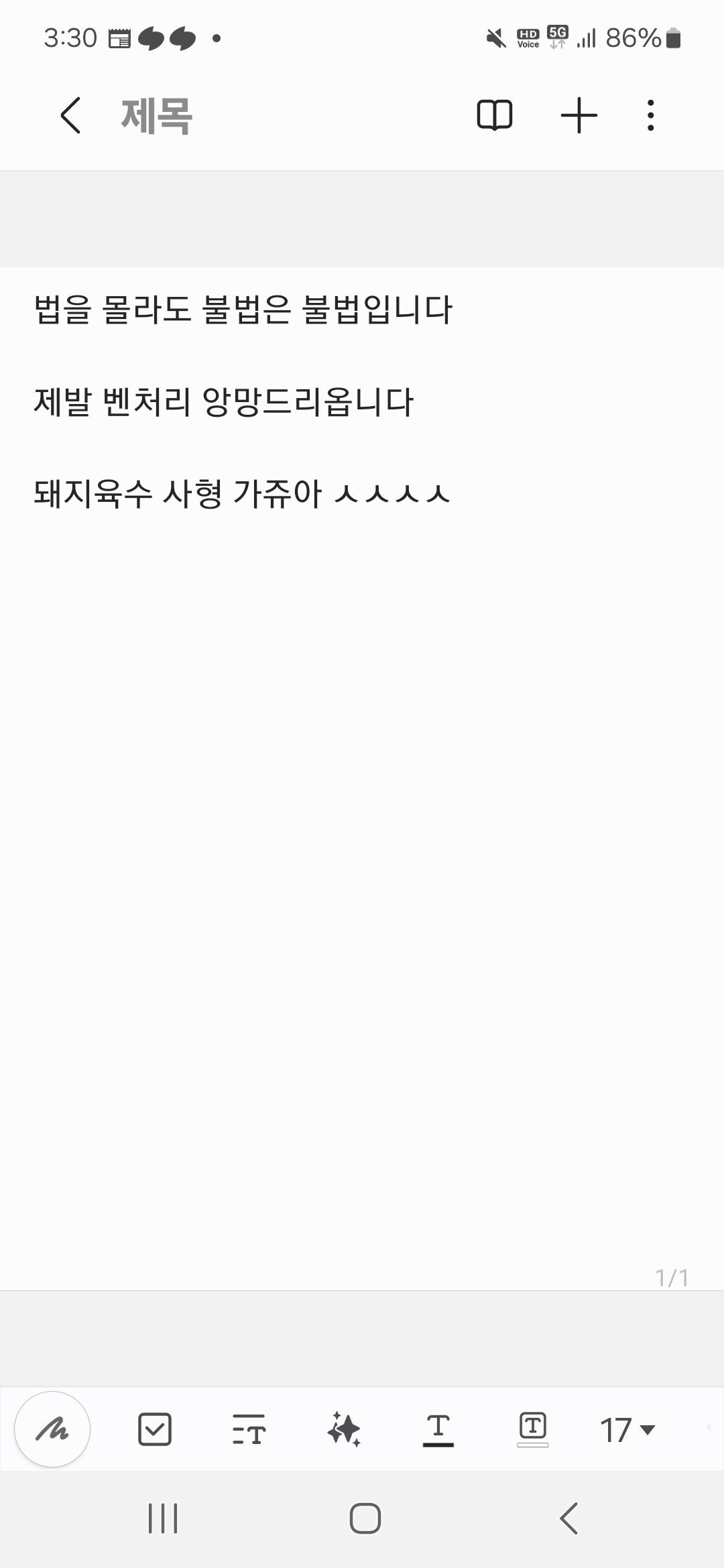Open the font size 17 dropdown
This screenshot has height=1568, width=724.
[627, 1430]
